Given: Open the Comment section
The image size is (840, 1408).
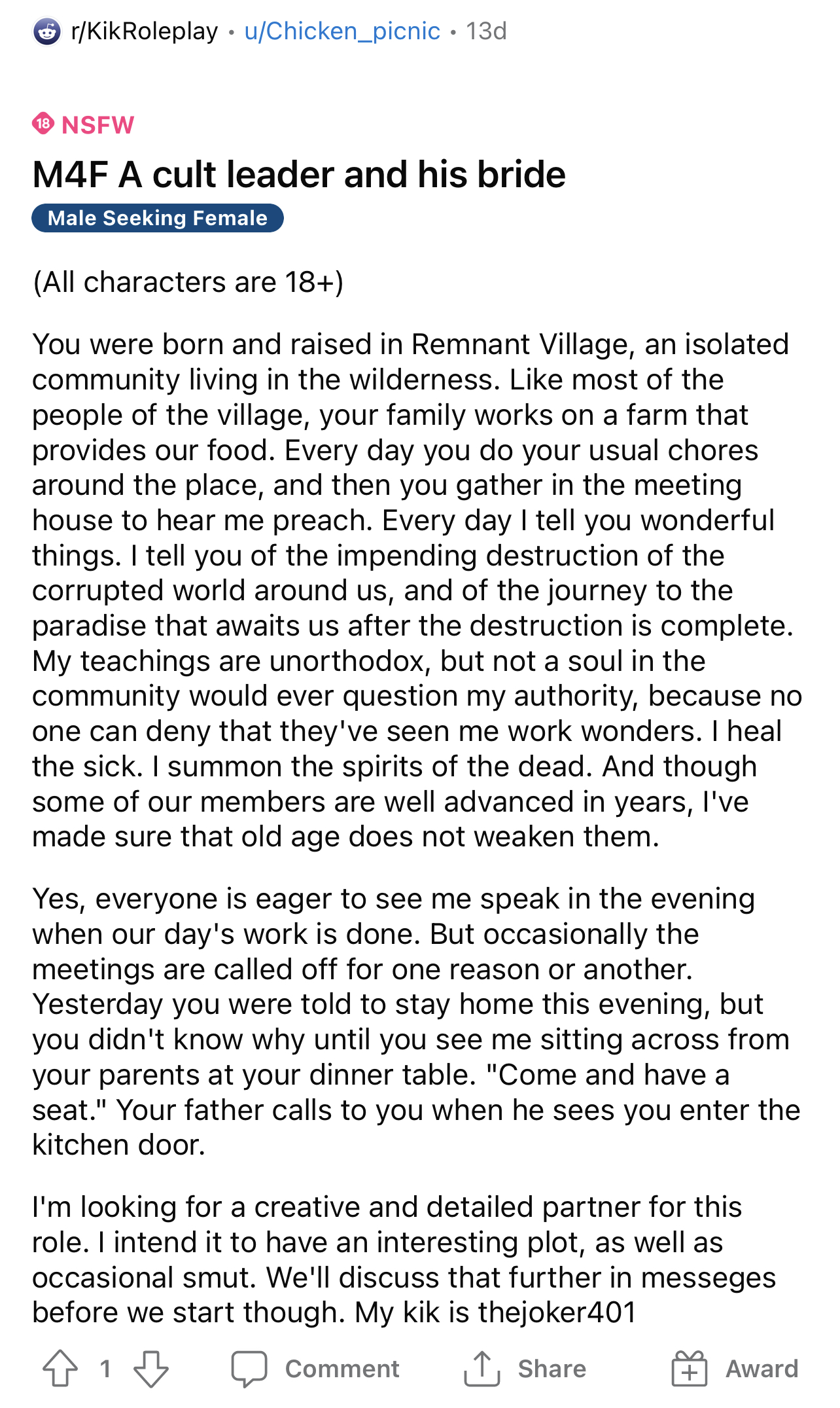Looking at the screenshot, I should point(315,1368).
